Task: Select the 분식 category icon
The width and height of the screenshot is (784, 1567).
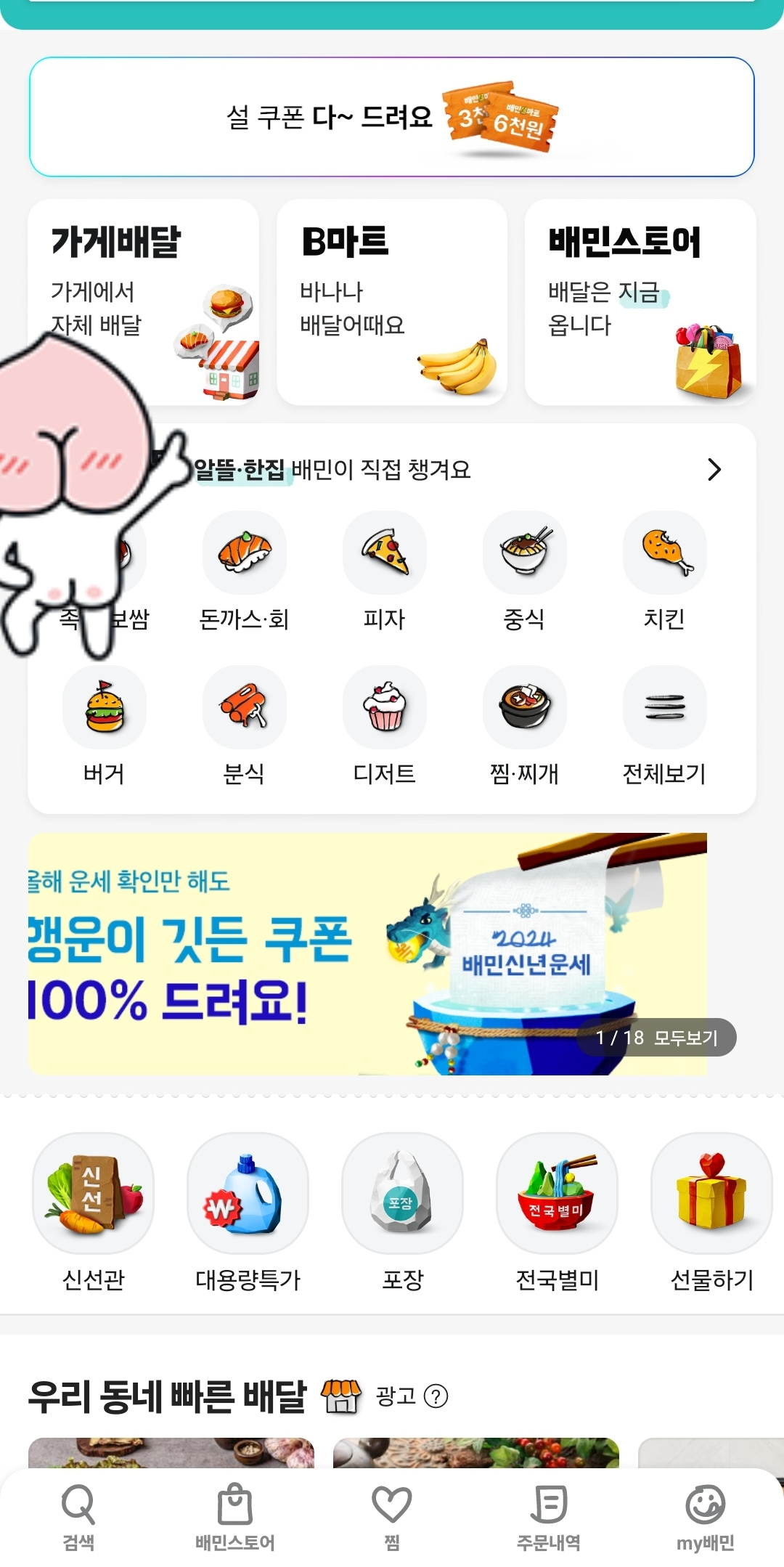Action: coord(244,708)
